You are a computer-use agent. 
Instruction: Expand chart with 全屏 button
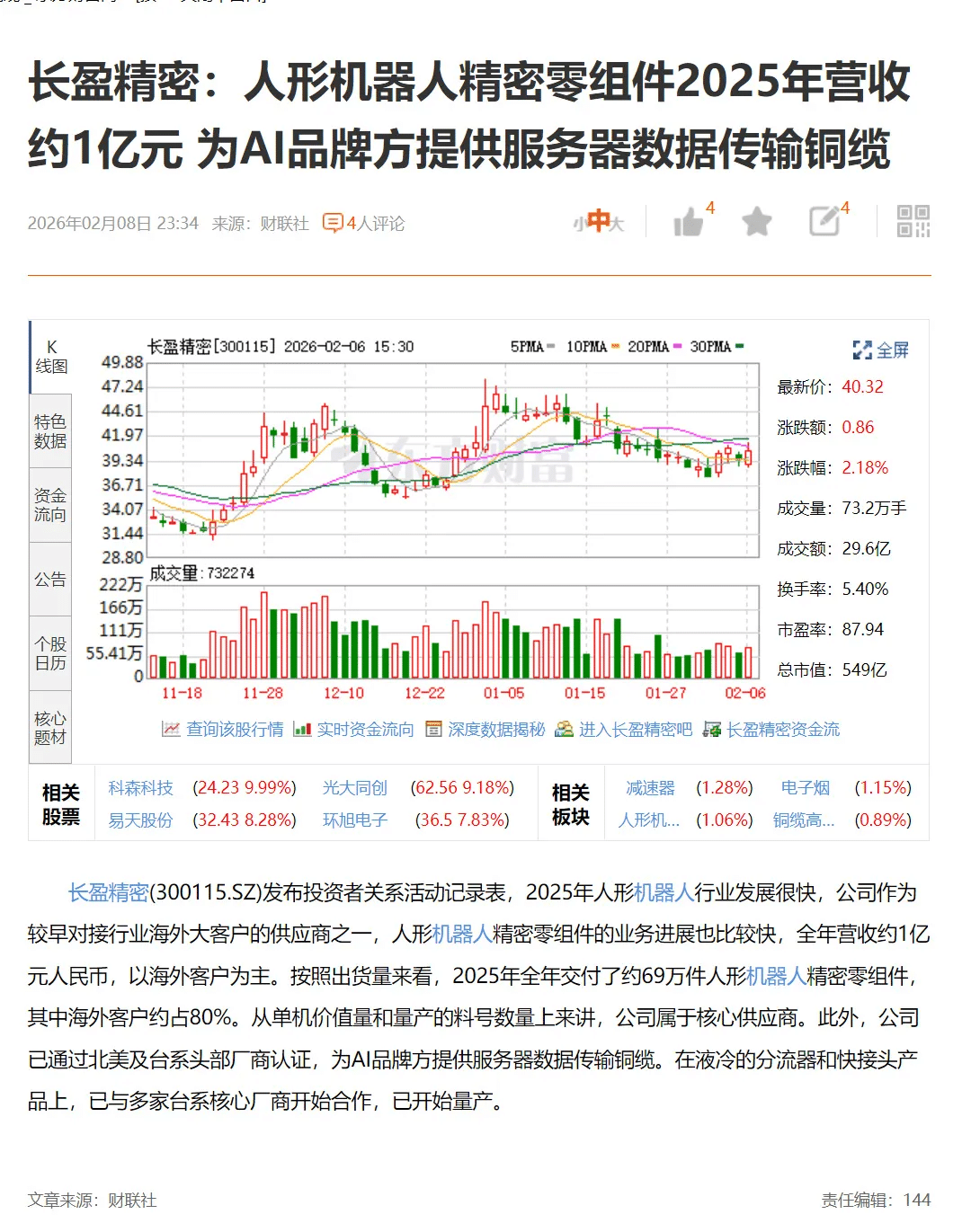[x=881, y=350]
